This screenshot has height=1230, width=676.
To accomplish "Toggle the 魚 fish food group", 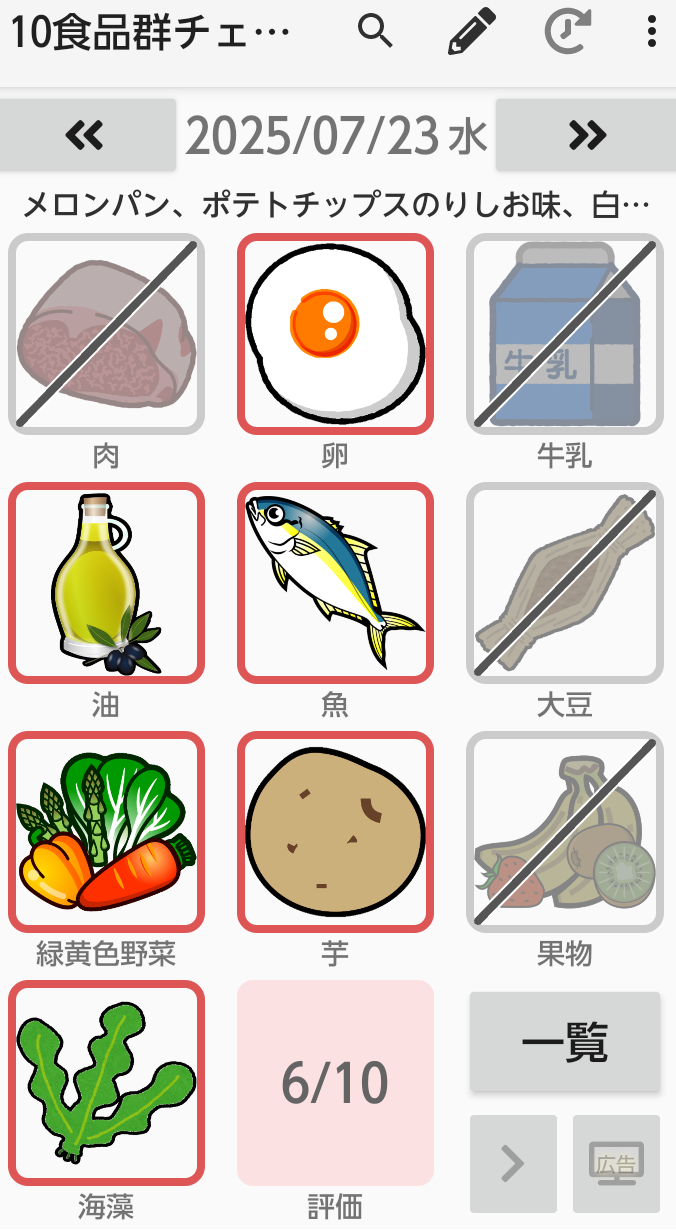I will click(x=335, y=583).
